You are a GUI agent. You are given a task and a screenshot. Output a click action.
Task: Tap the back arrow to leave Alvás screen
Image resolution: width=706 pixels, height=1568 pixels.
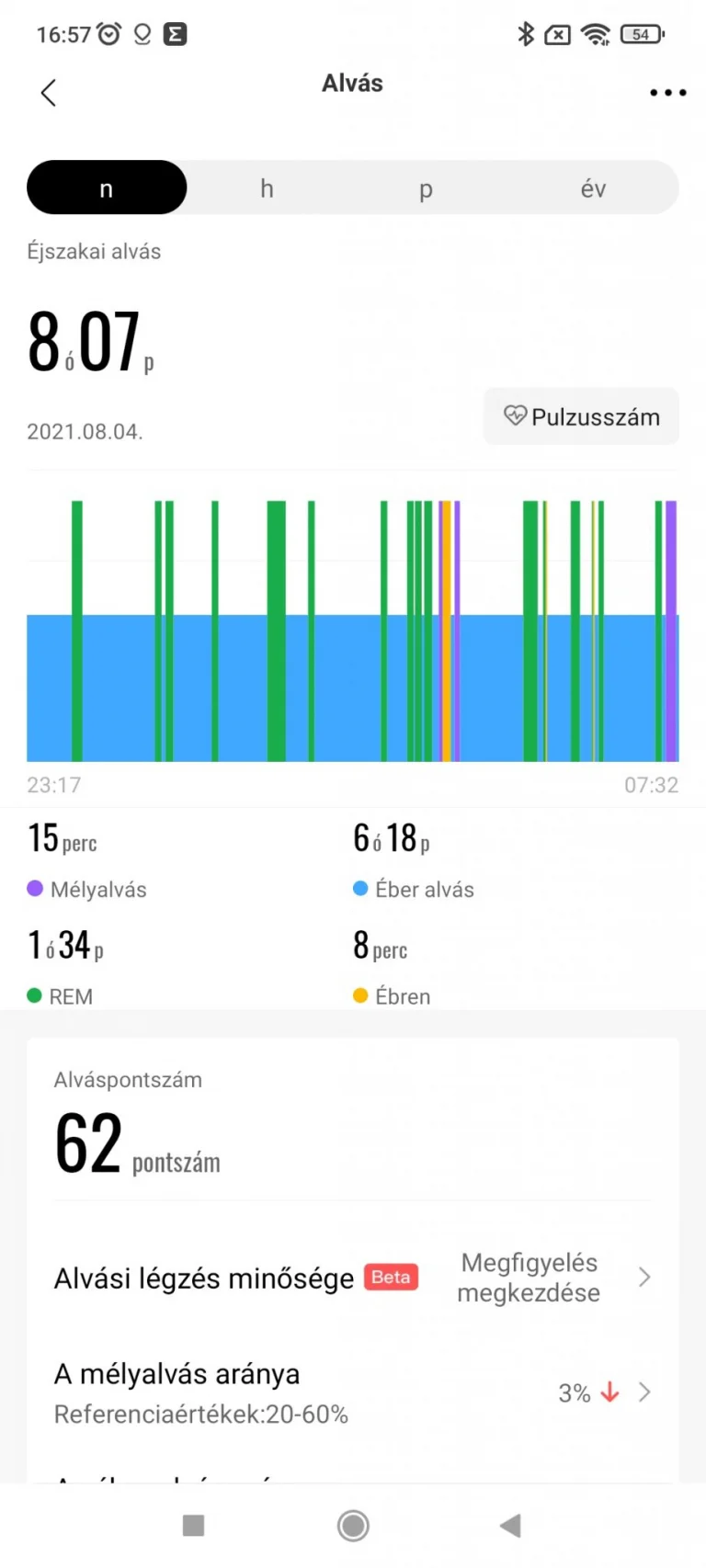click(48, 92)
